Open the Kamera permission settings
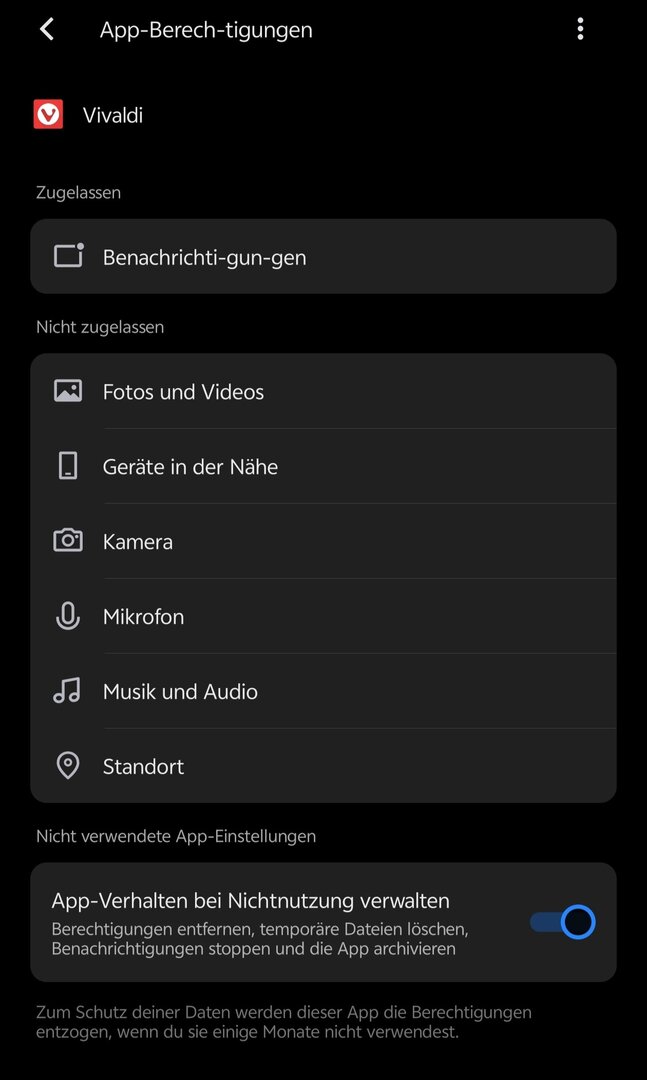The width and height of the screenshot is (647, 1080). [323, 542]
